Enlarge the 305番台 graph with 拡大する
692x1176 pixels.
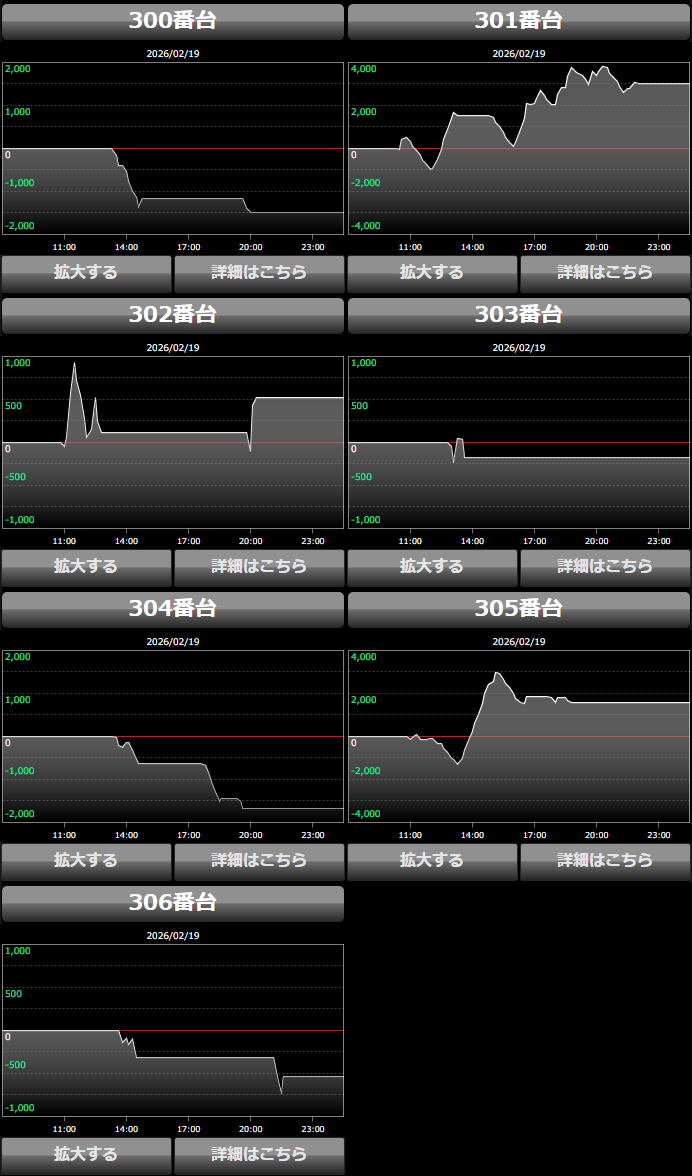coord(432,861)
